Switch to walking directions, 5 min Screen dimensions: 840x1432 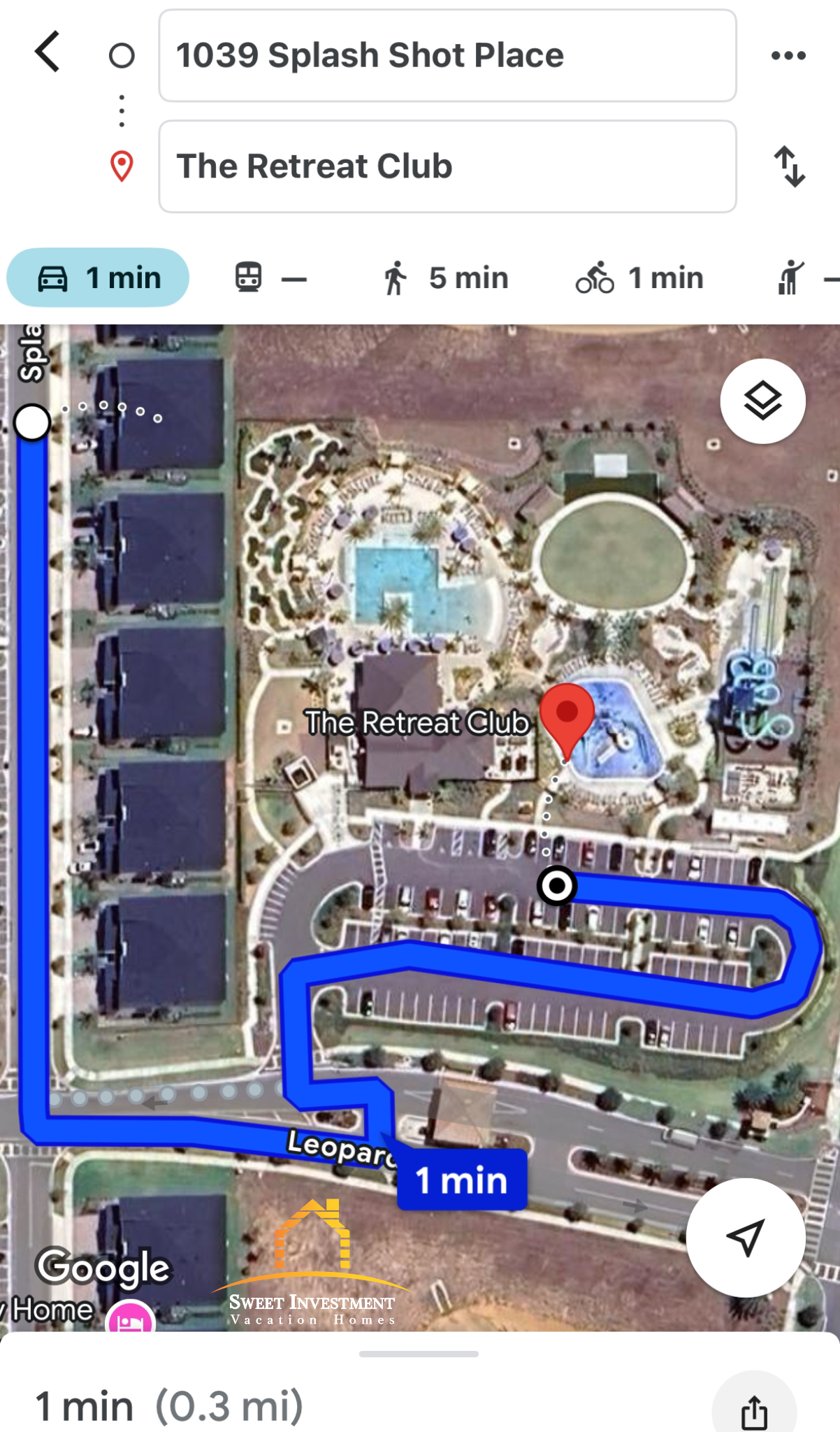pos(445,278)
